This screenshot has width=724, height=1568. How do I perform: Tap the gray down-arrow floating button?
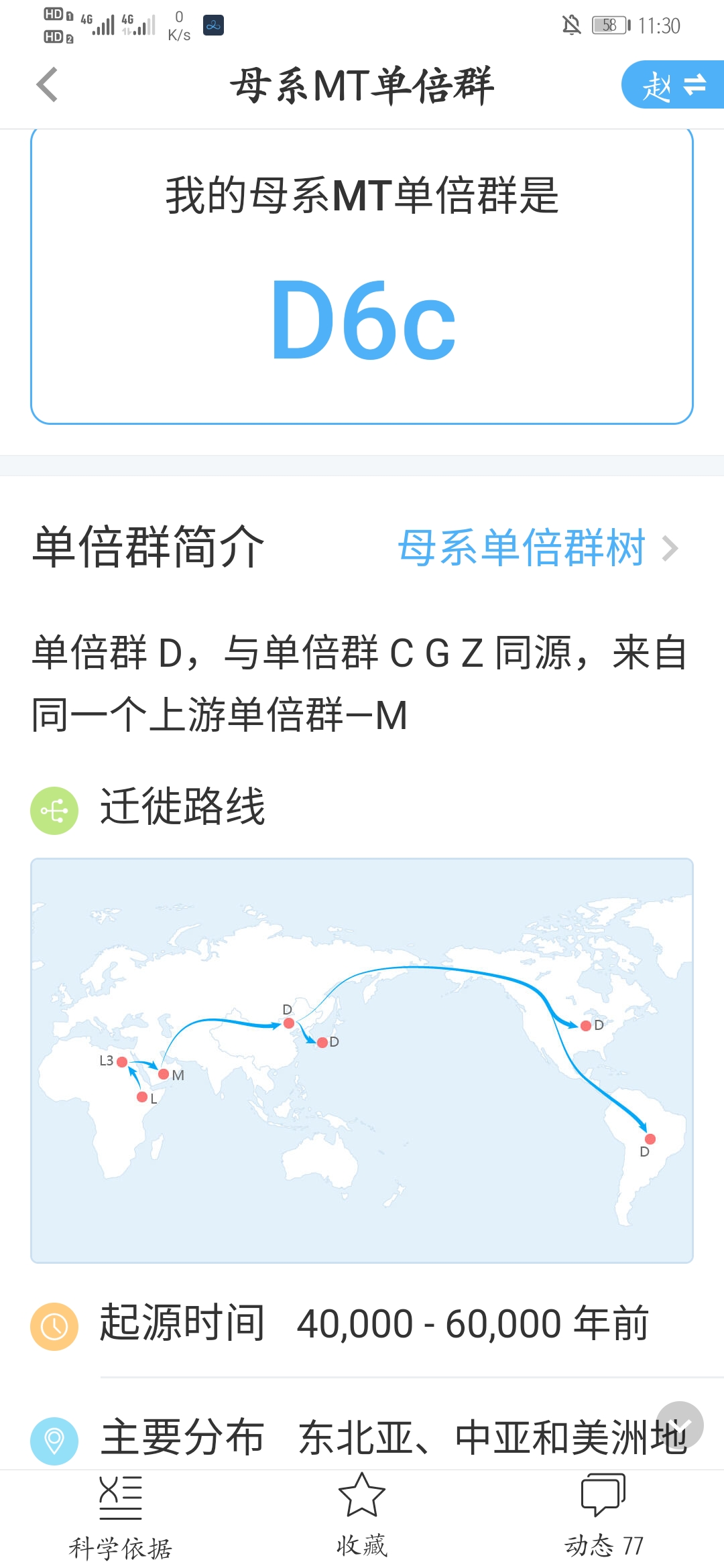(680, 1425)
